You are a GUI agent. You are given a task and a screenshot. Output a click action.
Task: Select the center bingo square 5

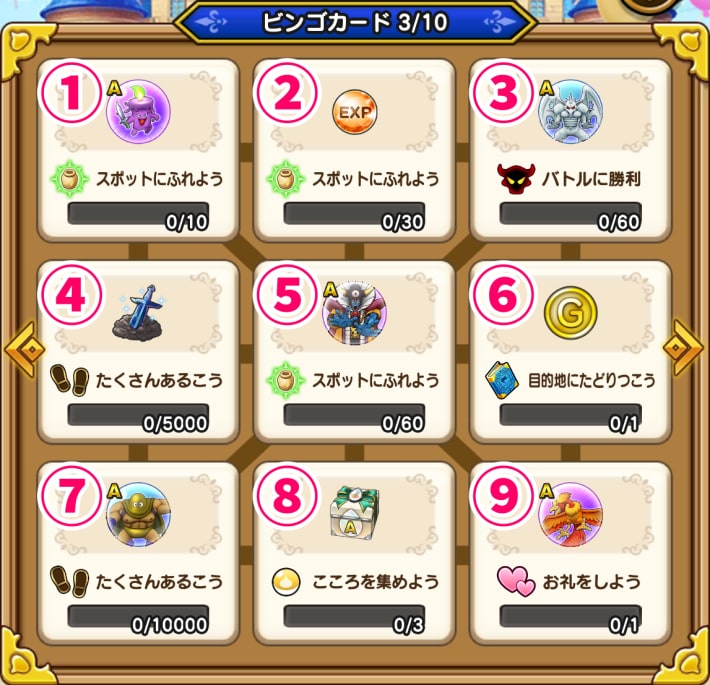pos(354,352)
